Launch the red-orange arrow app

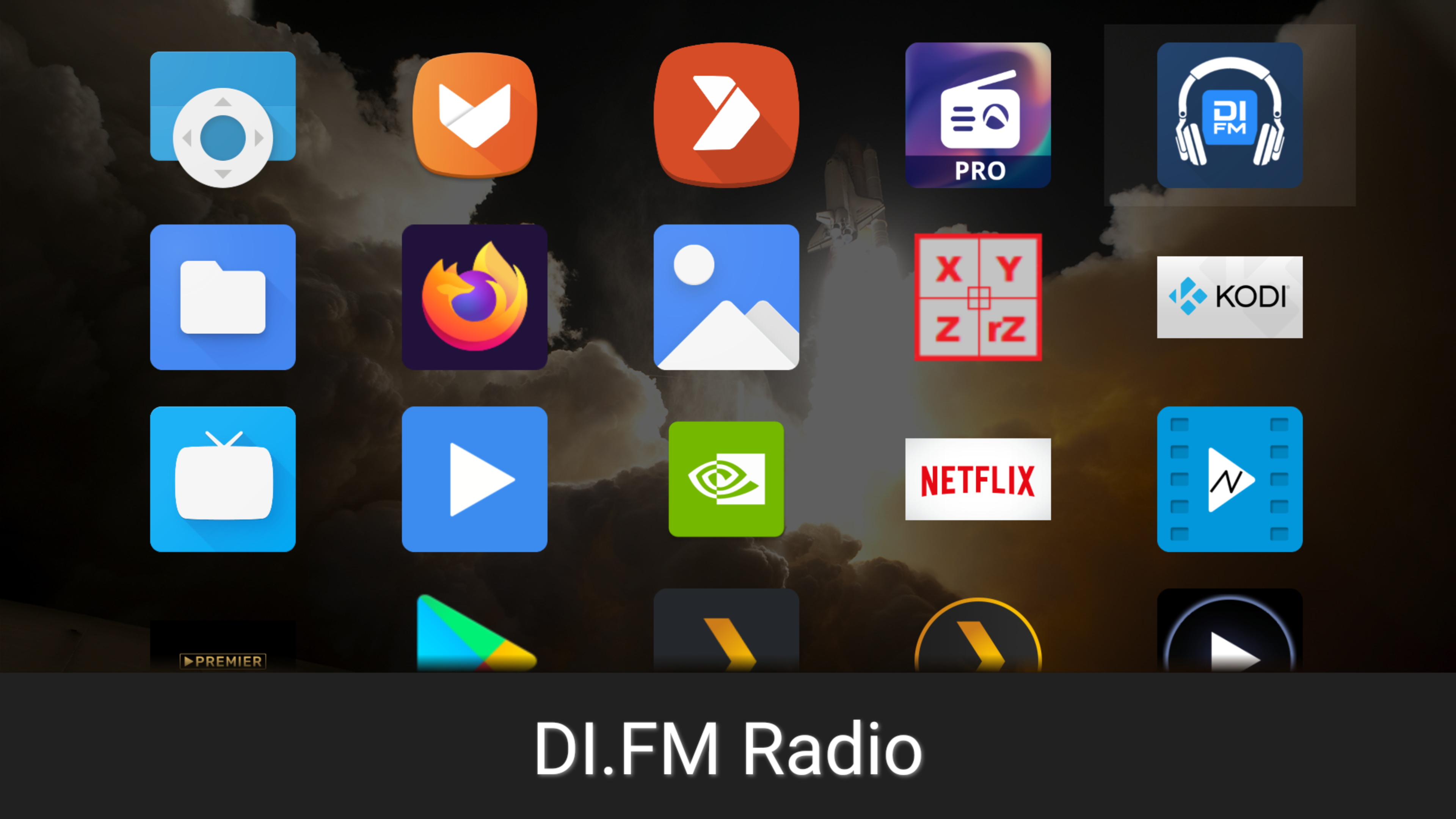pyautogui.click(x=726, y=115)
